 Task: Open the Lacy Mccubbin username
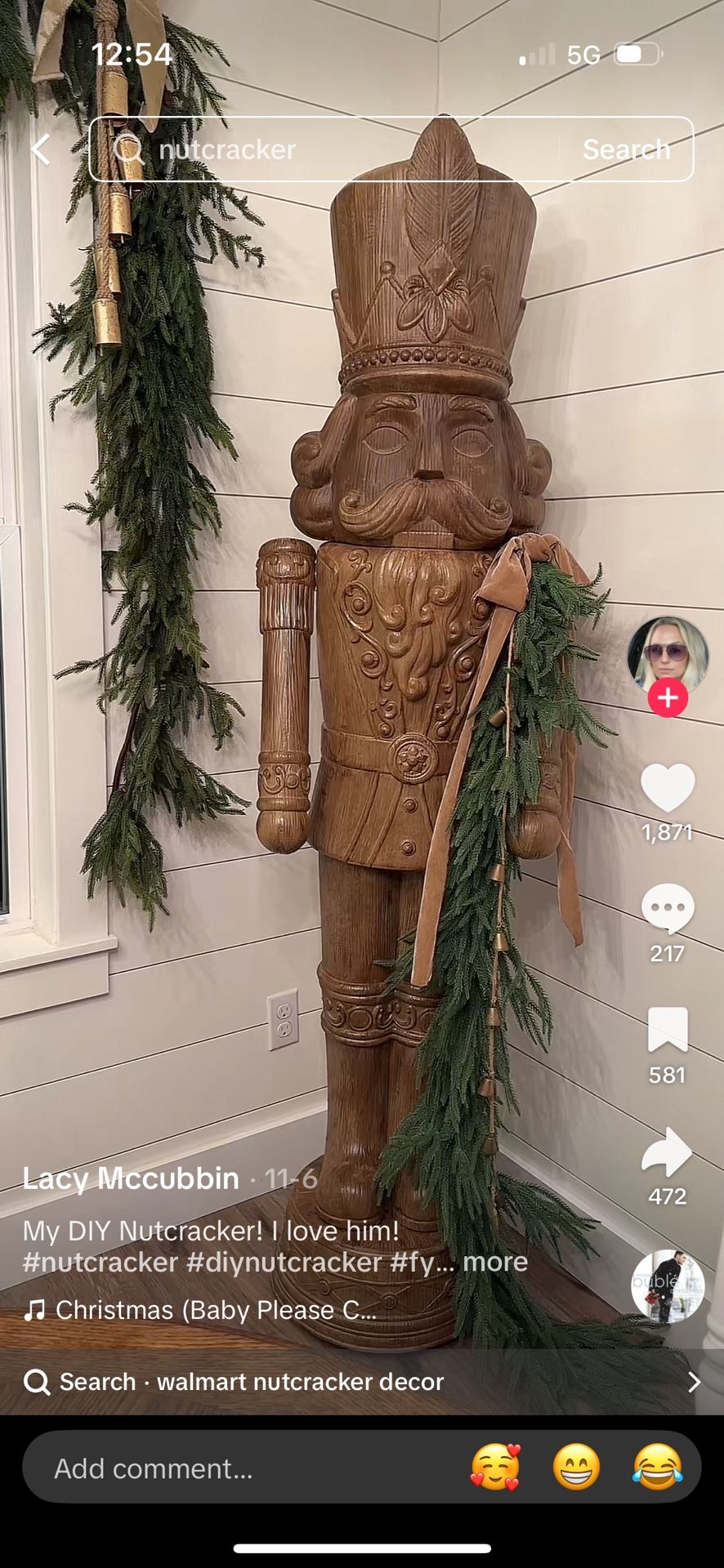point(131,1178)
